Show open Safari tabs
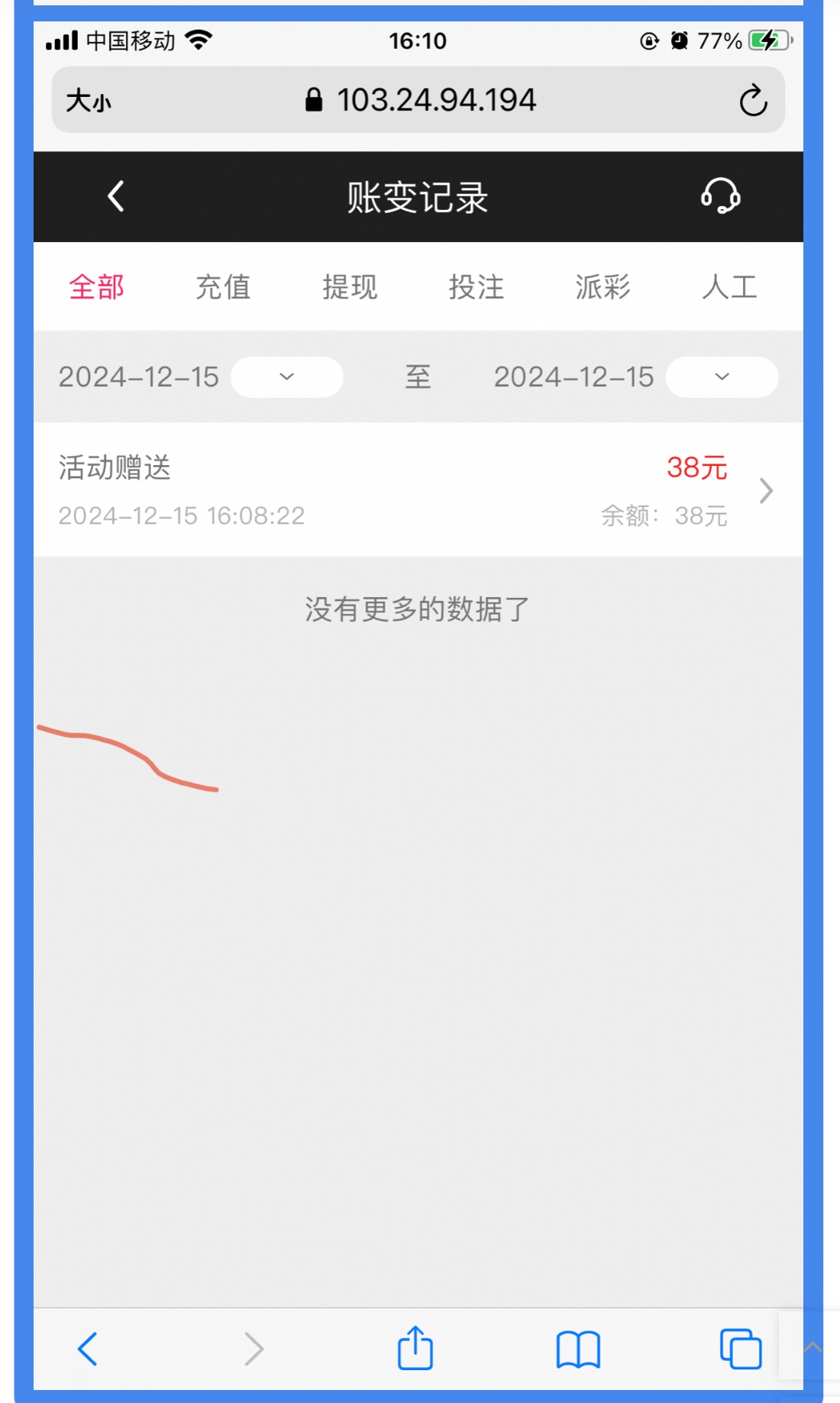Viewport: 840px width, 1403px height. pos(741,1349)
